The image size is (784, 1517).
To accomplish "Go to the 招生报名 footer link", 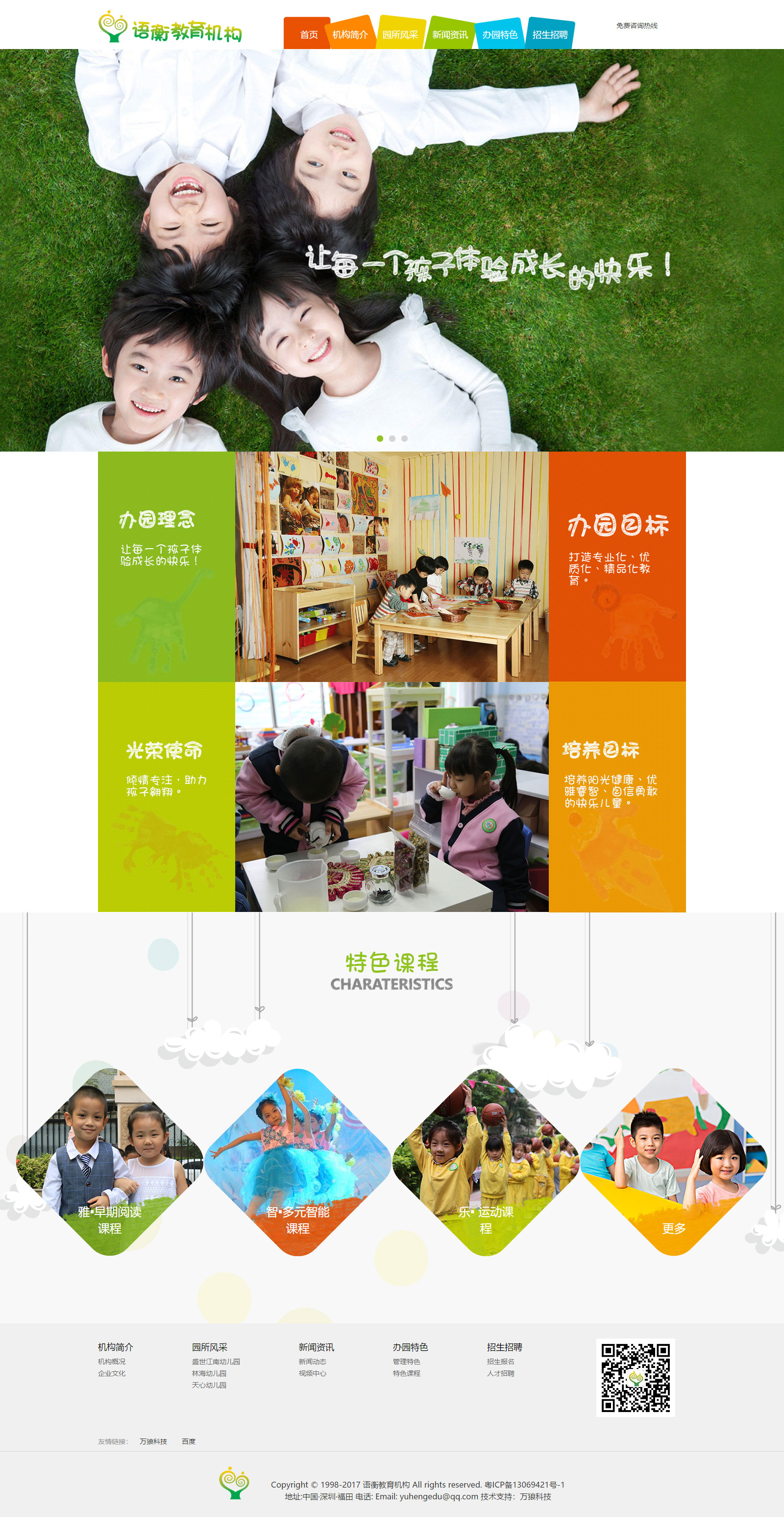I will (x=501, y=1362).
